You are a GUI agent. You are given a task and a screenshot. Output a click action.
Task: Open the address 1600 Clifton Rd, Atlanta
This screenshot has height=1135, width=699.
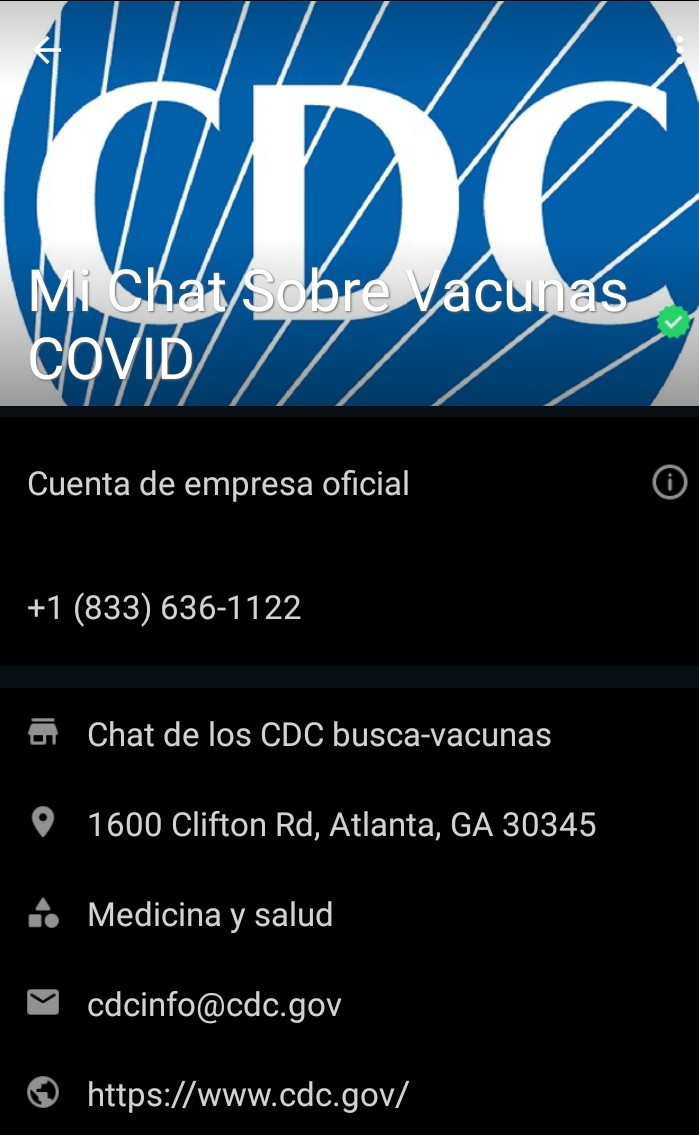click(341, 825)
